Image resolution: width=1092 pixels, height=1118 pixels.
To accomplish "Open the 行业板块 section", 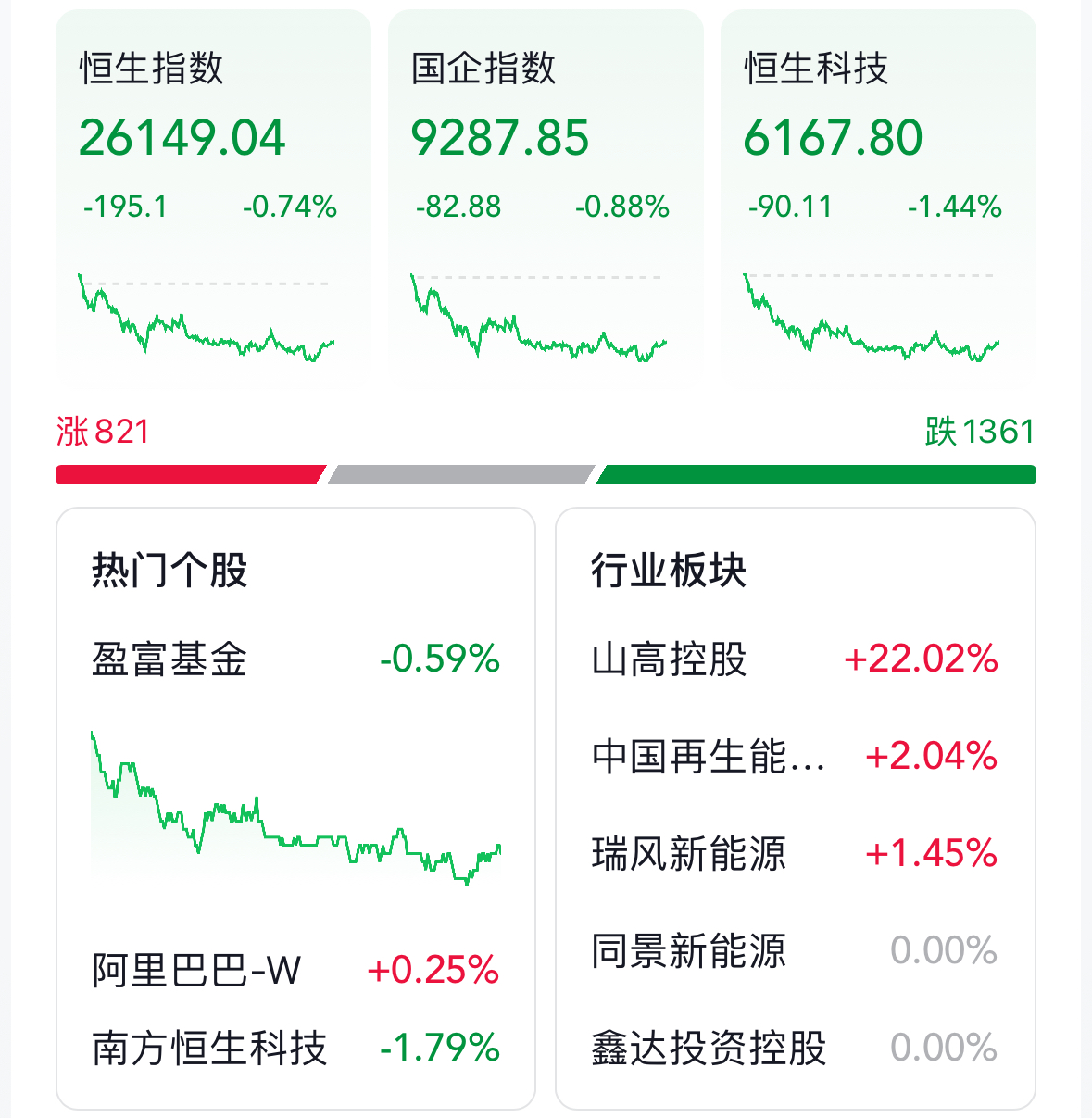I will 669,570.
